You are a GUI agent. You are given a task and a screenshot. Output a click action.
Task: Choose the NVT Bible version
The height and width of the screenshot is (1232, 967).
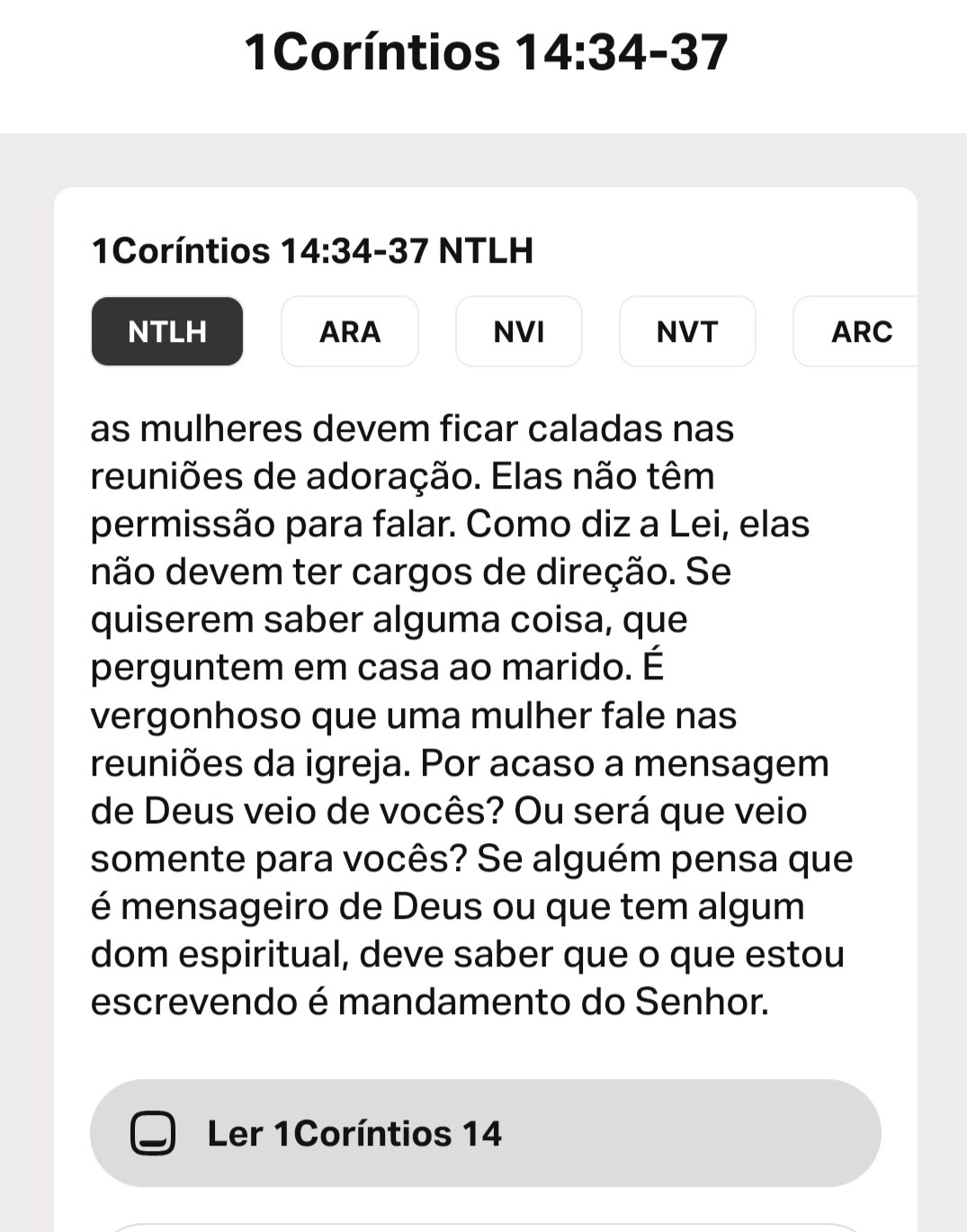tap(687, 331)
